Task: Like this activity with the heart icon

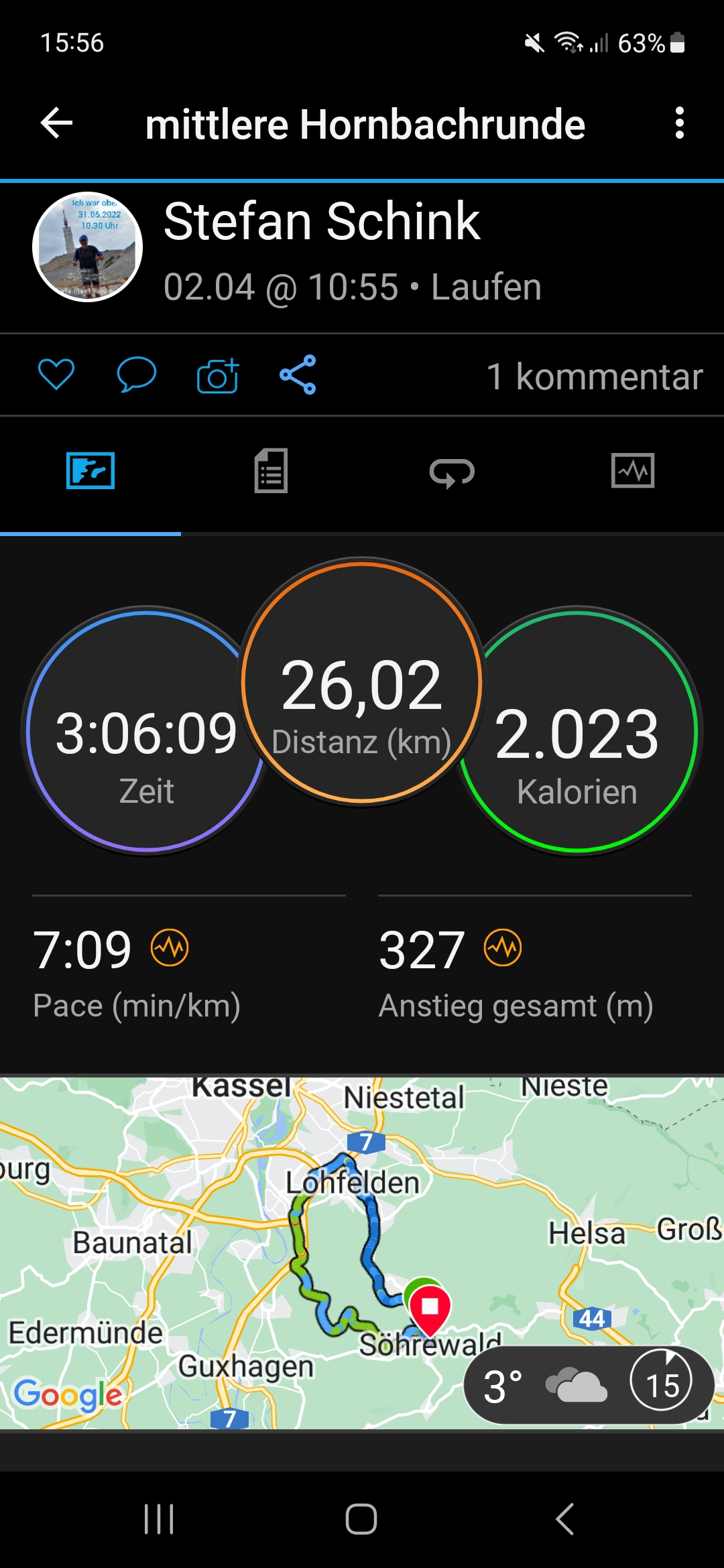Action: tap(56, 375)
